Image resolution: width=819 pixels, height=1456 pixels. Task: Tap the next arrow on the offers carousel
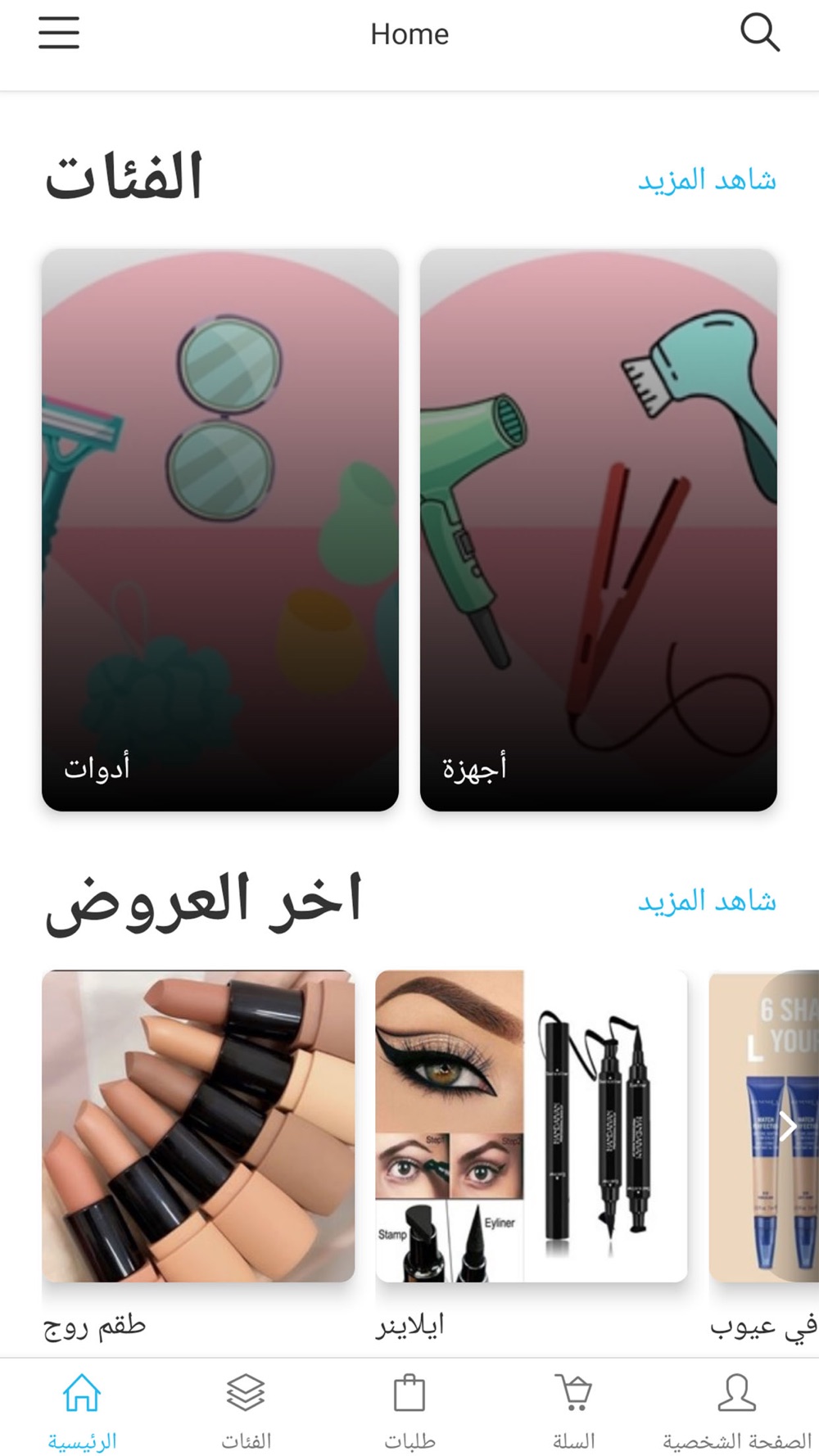788,1127
